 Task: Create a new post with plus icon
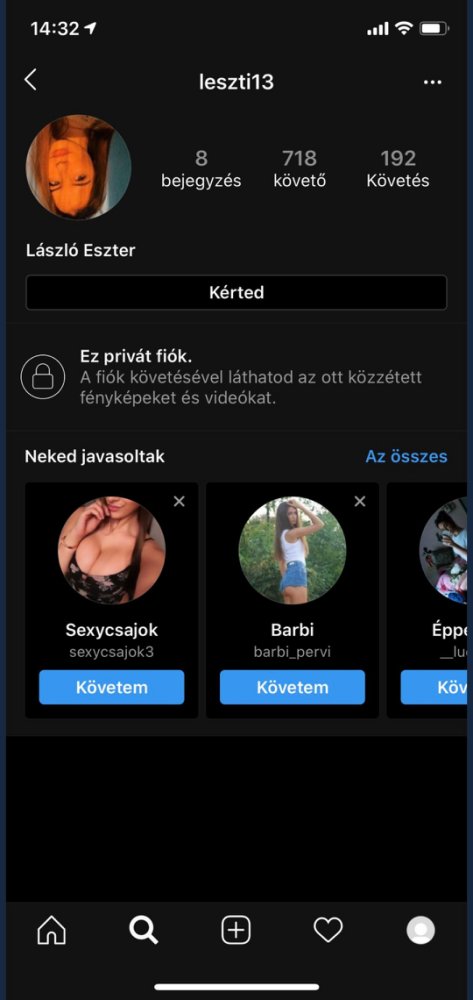point(236,930)
